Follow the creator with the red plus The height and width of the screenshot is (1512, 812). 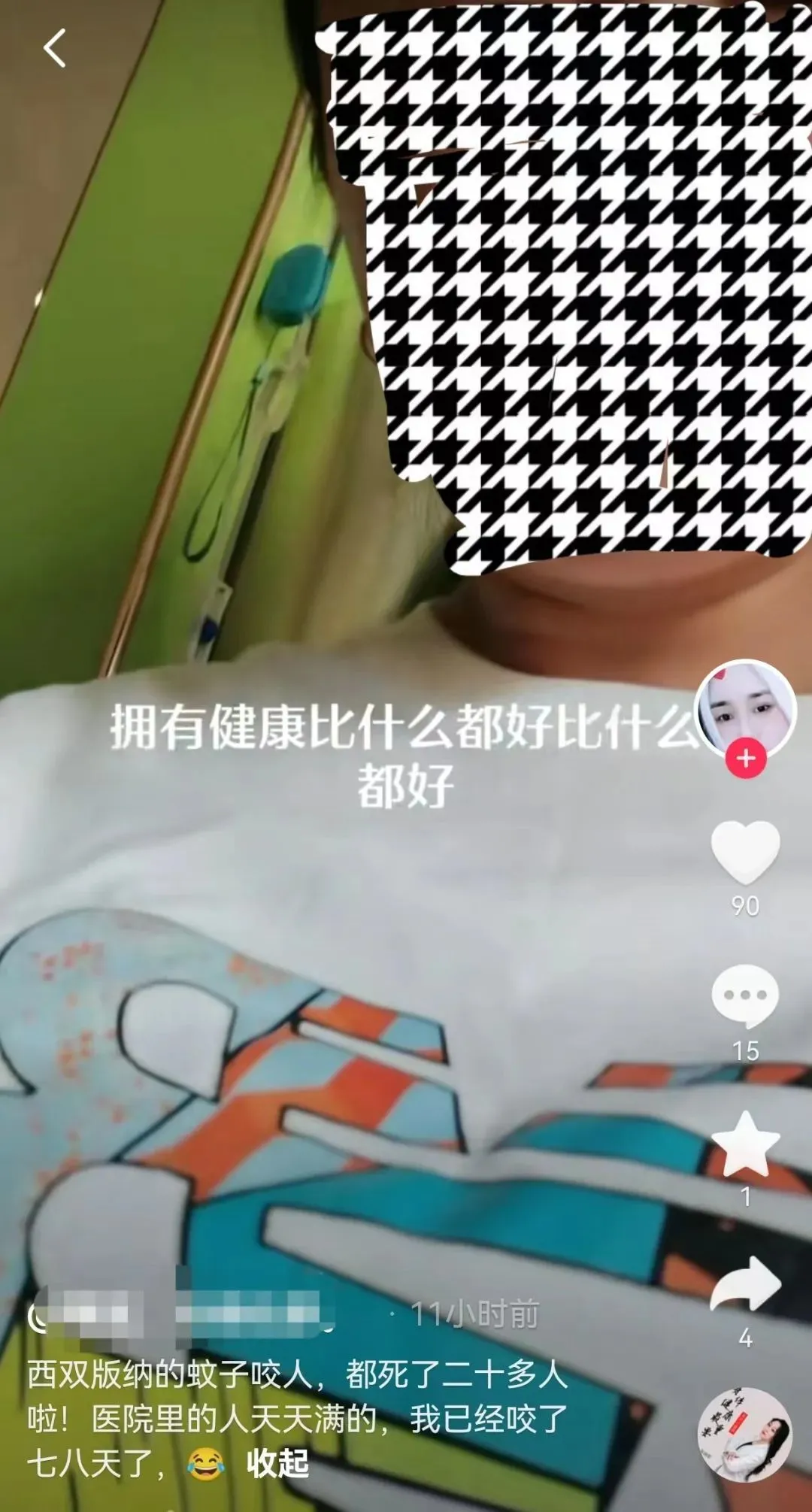pos(745,759)
